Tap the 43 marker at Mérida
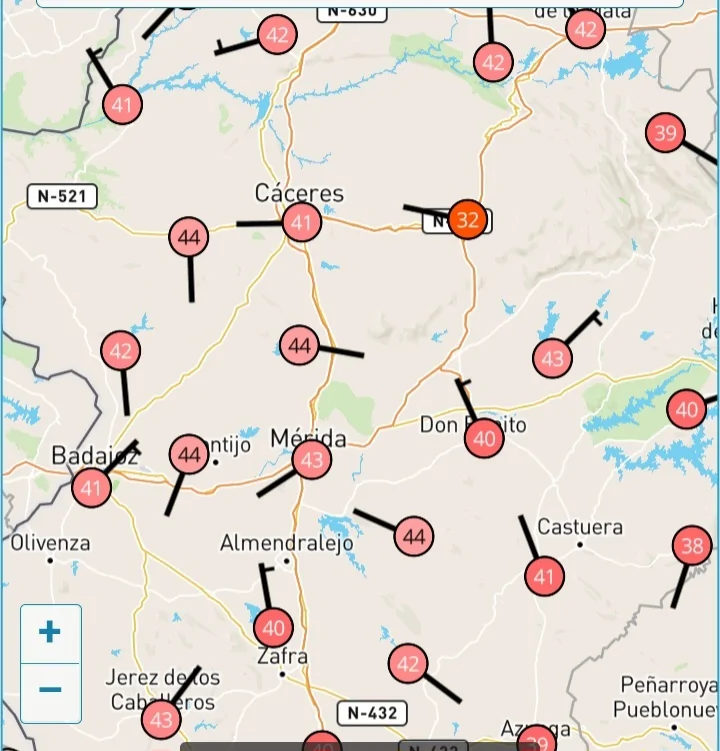Image resolution: width=720 pixels, height=751 pixels. [x=312, y=460]
